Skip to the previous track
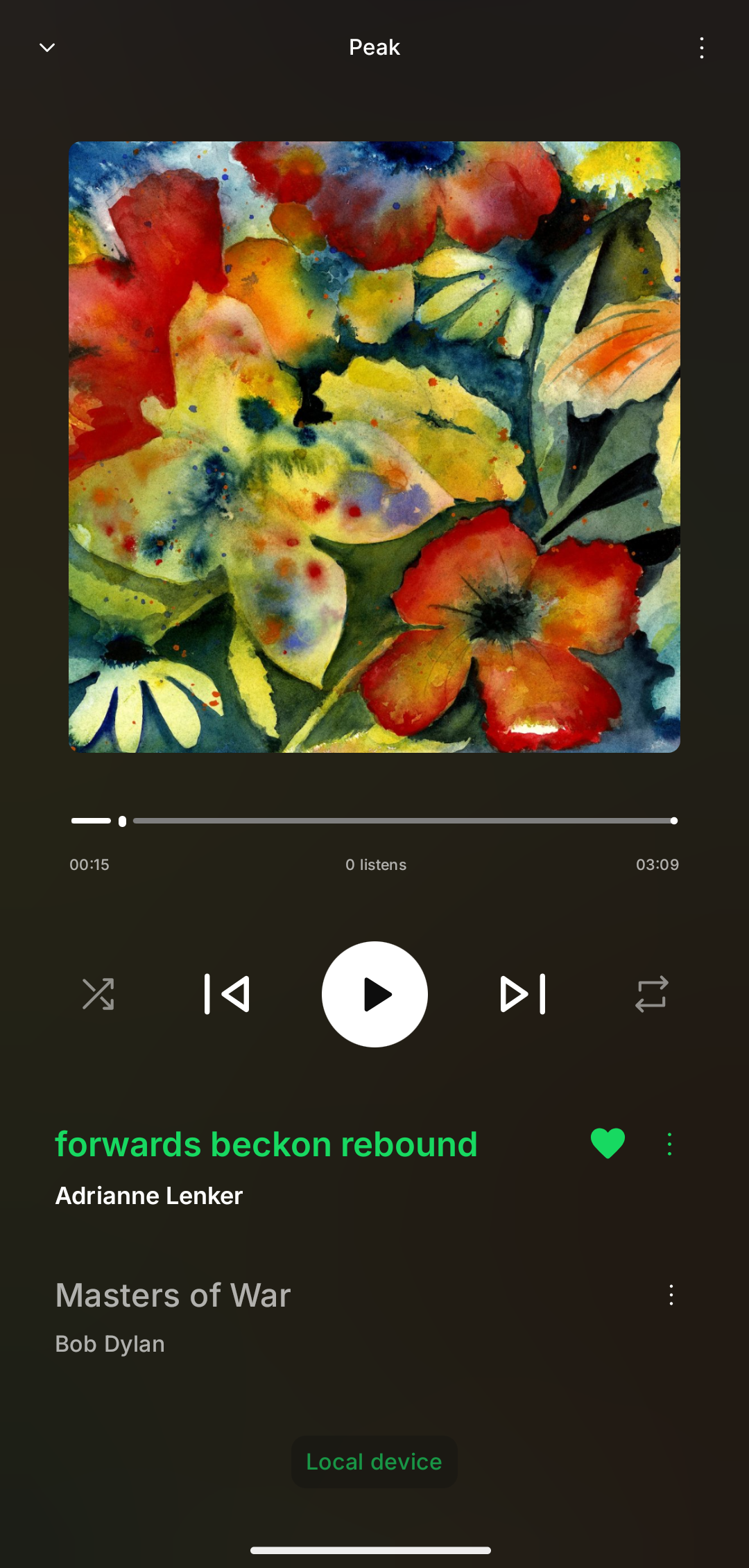Image resolution: width=749 pixels, height=1568 pixels. (x=227, y=994)
